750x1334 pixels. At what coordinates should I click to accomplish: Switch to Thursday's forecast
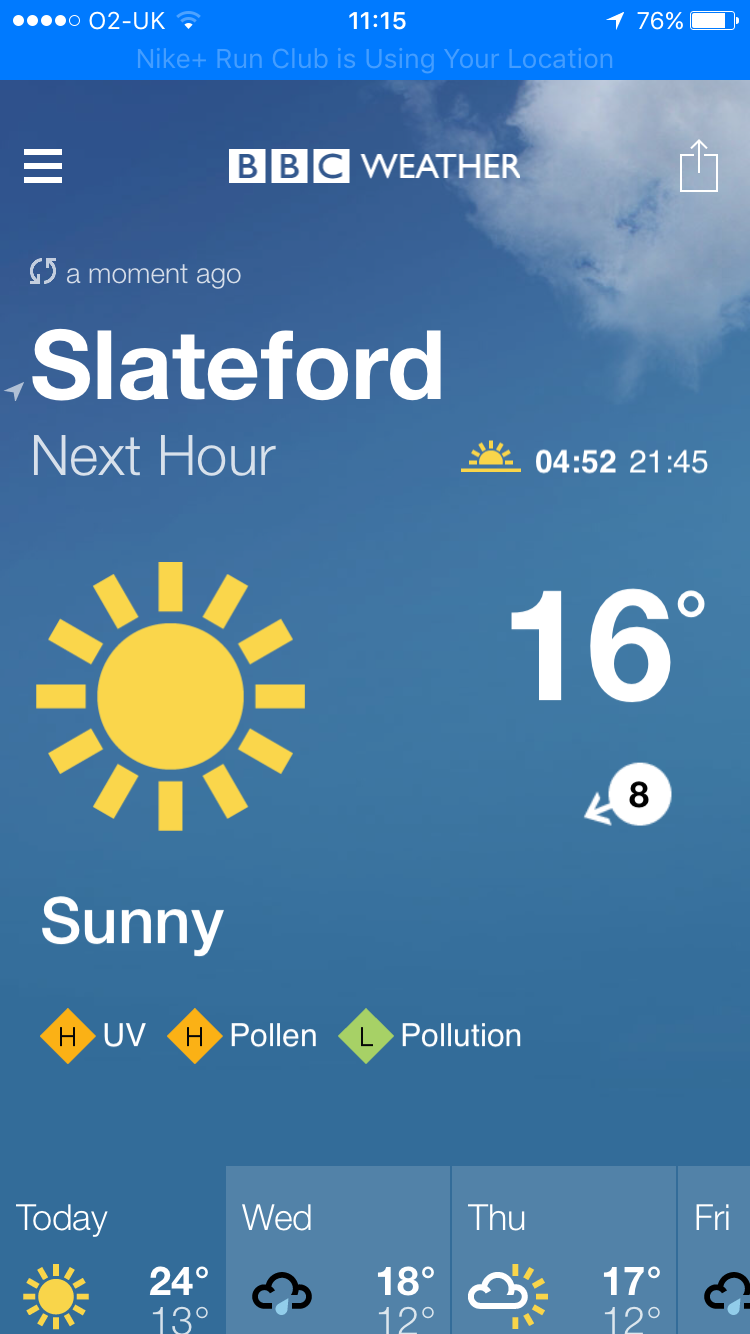coord(564,1250)
